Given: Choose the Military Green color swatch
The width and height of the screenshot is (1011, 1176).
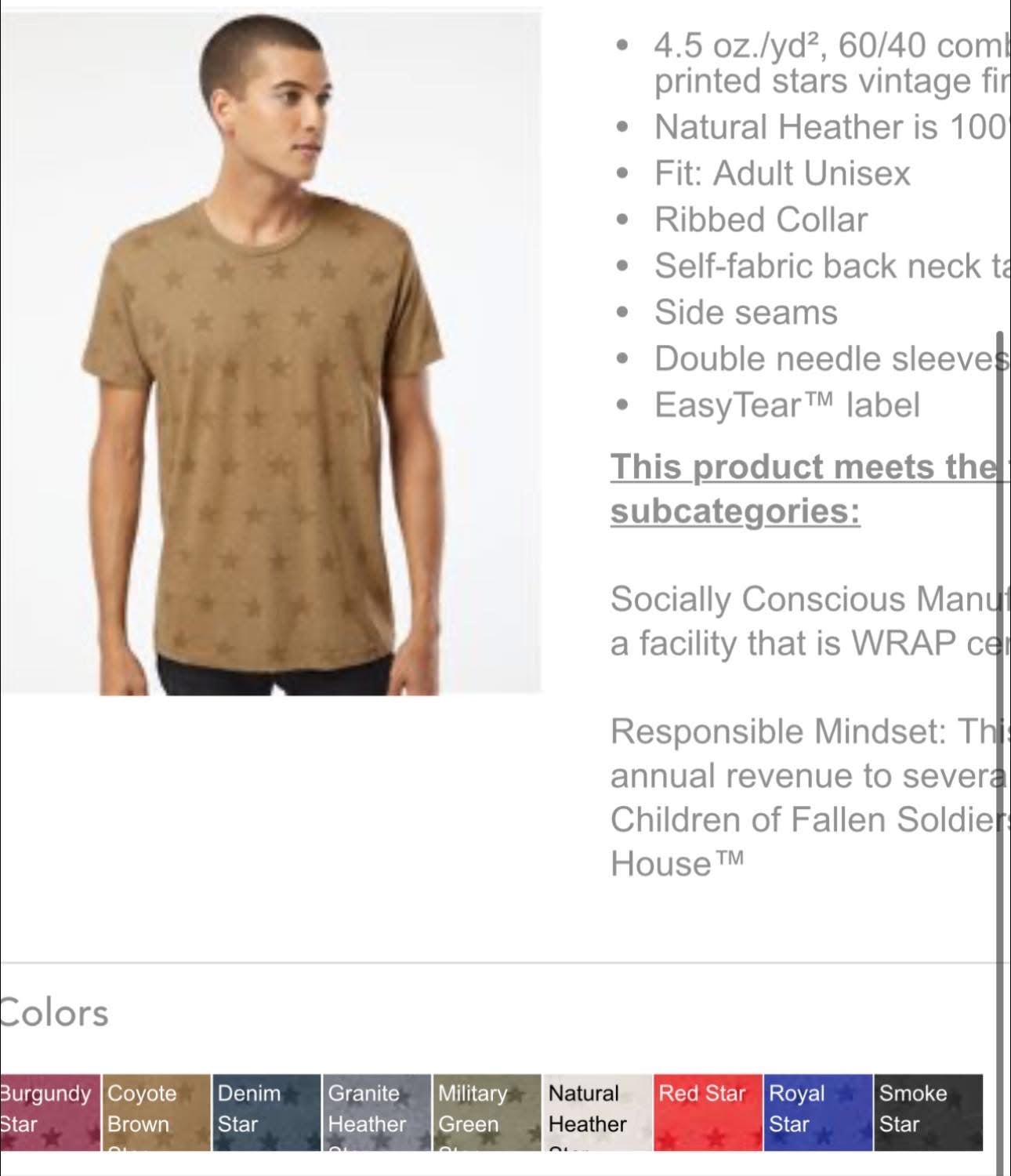Looking at the screenshot, I should click(x=487, y=1112).
